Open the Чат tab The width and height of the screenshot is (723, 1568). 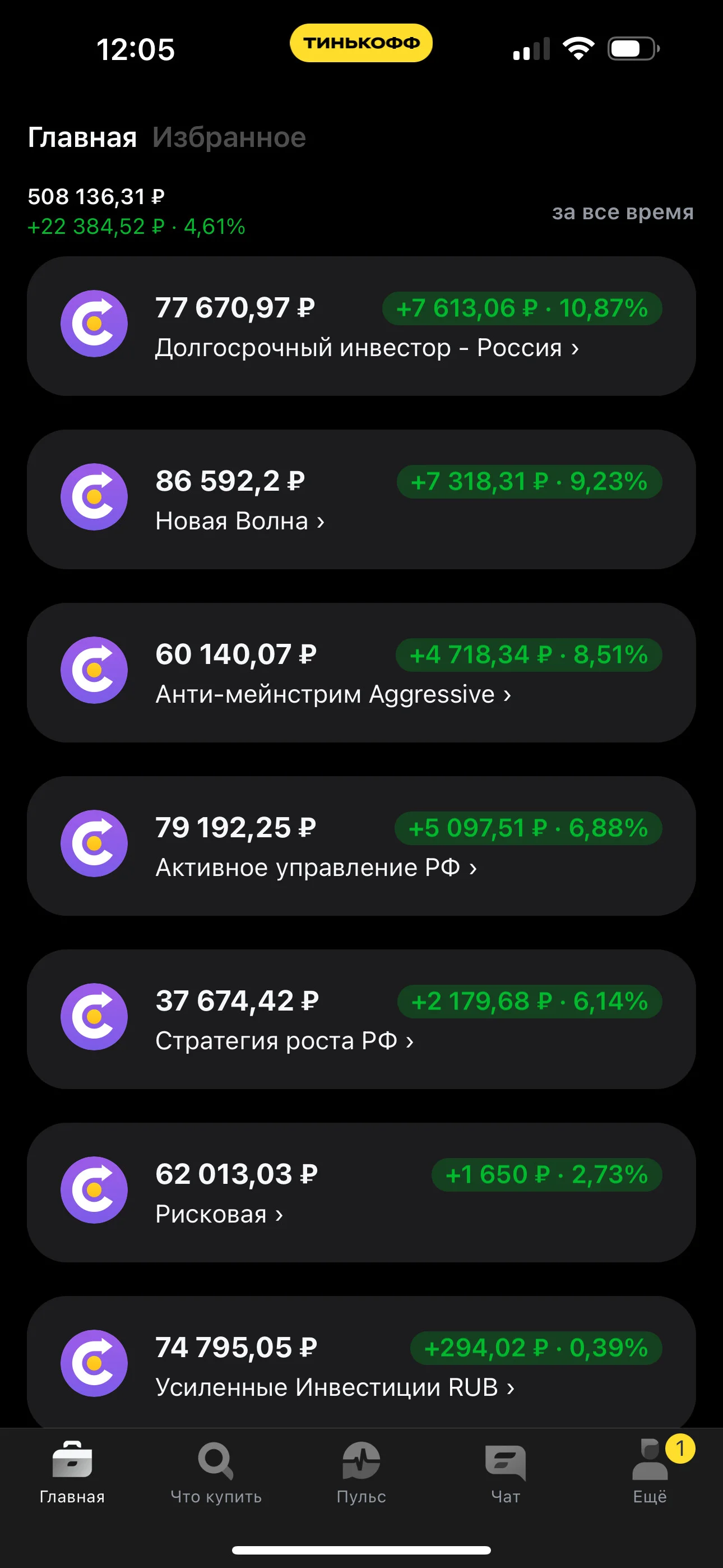506,1472
